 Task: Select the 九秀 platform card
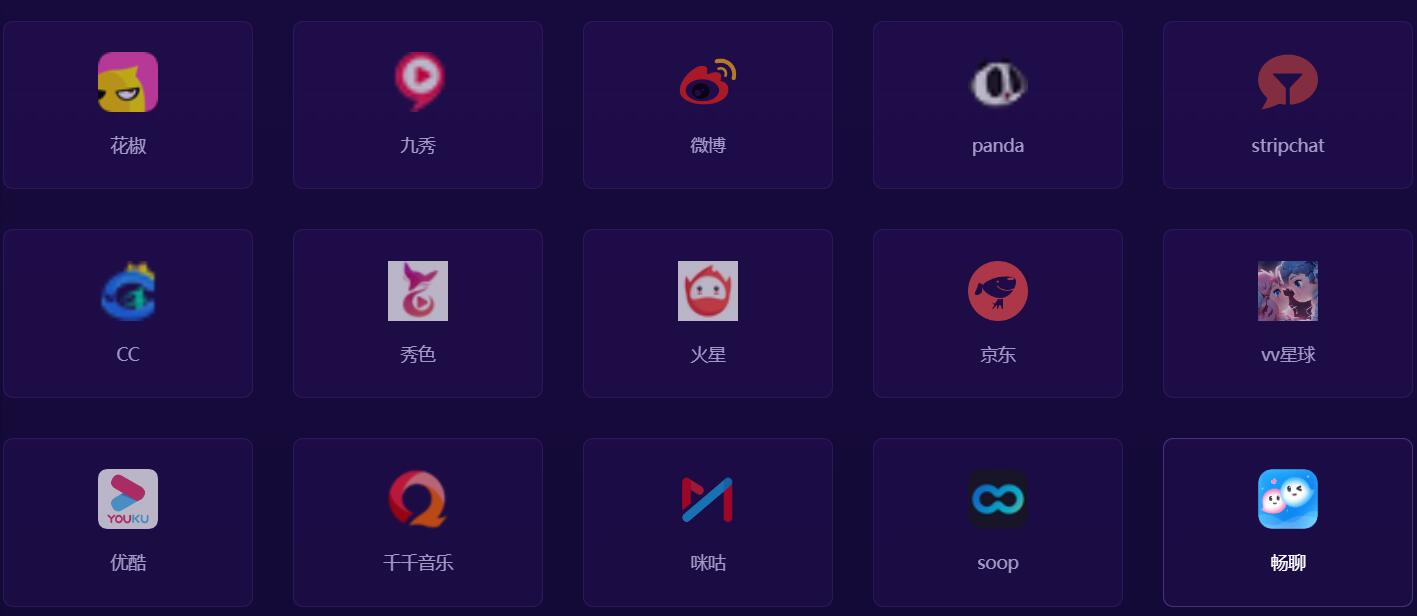(418, 105)
